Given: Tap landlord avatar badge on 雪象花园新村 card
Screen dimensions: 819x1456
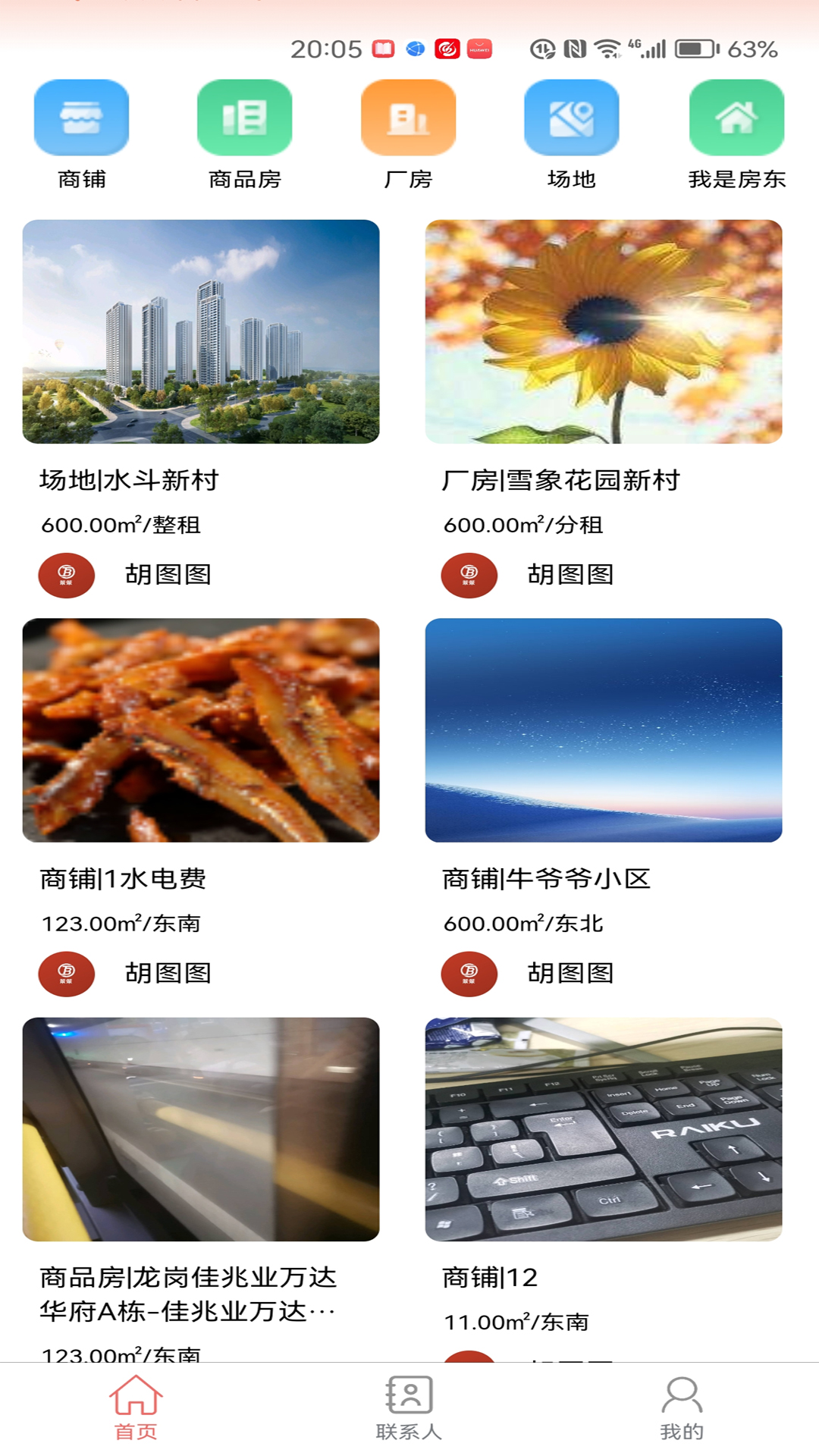Looking at the screenshot, I should pyautogui.click(x=469, y=575).
